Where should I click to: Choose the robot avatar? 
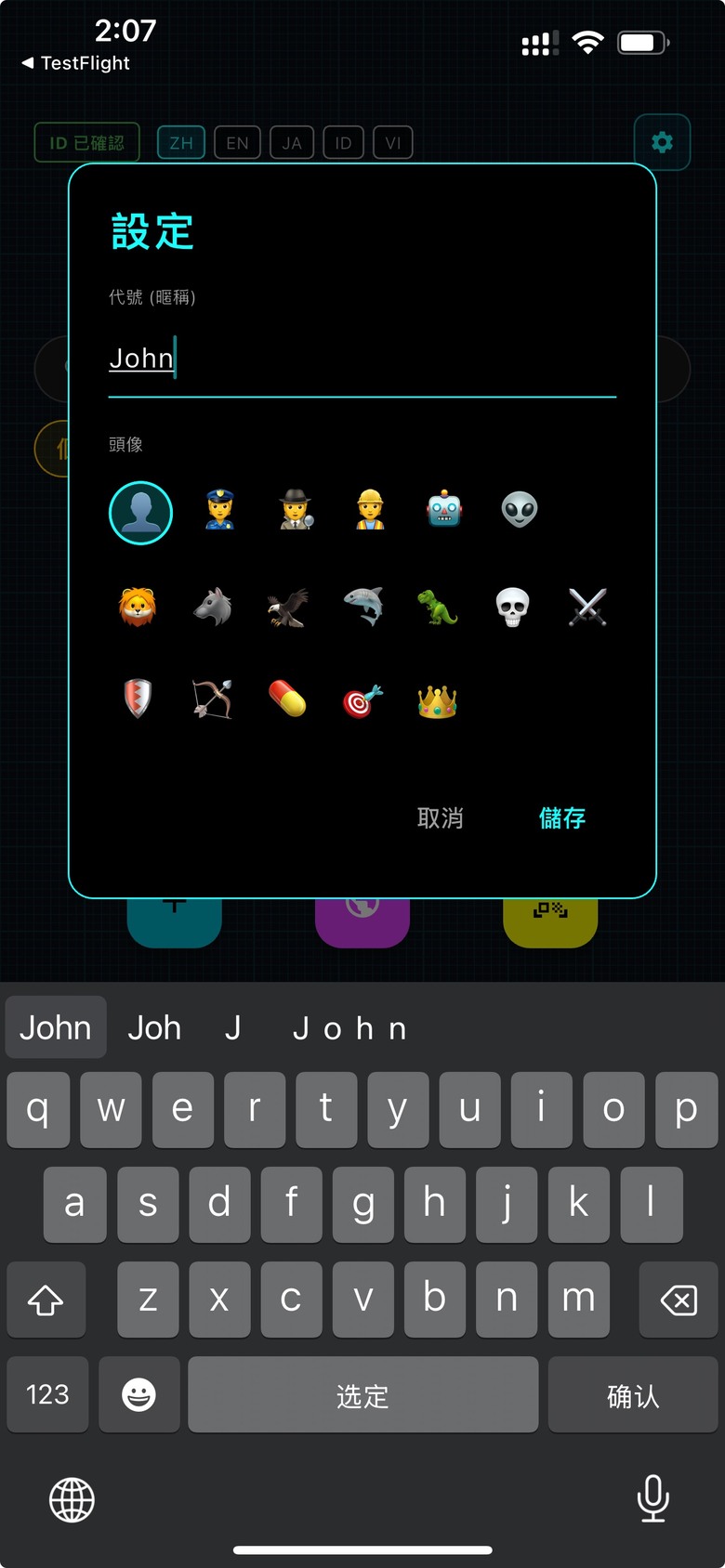tap(444, 510)
